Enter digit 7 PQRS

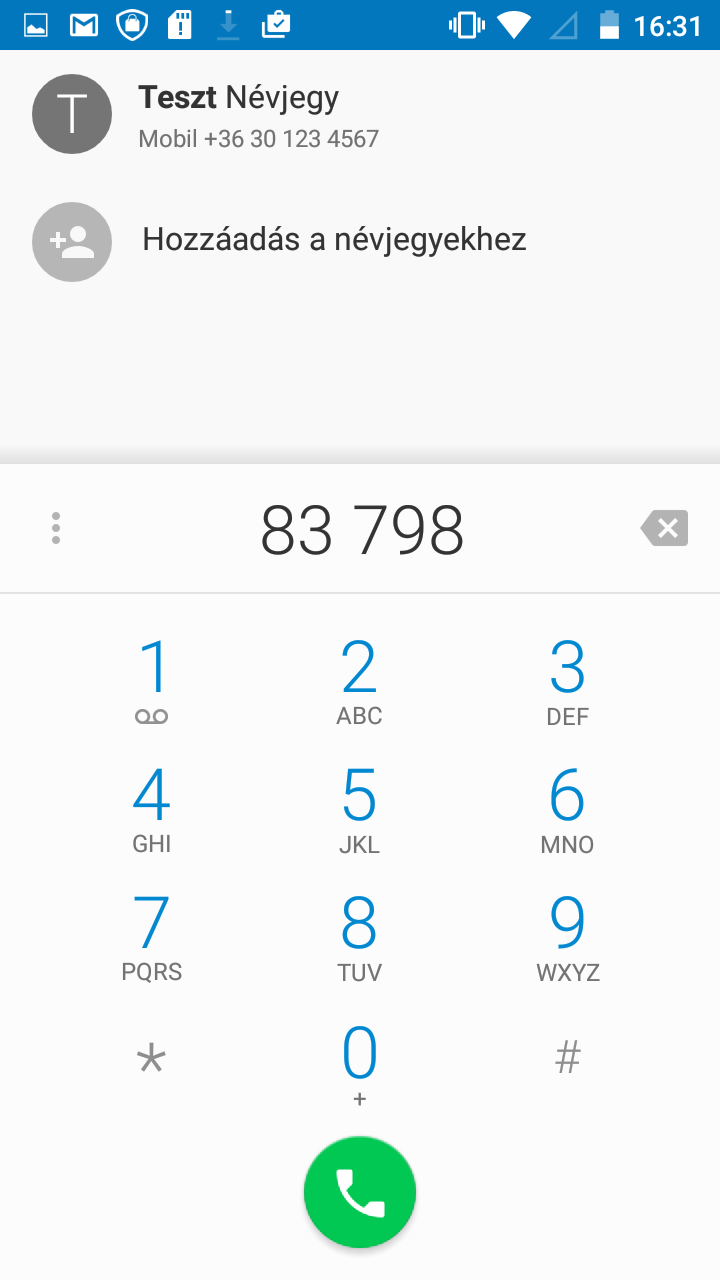152,937
